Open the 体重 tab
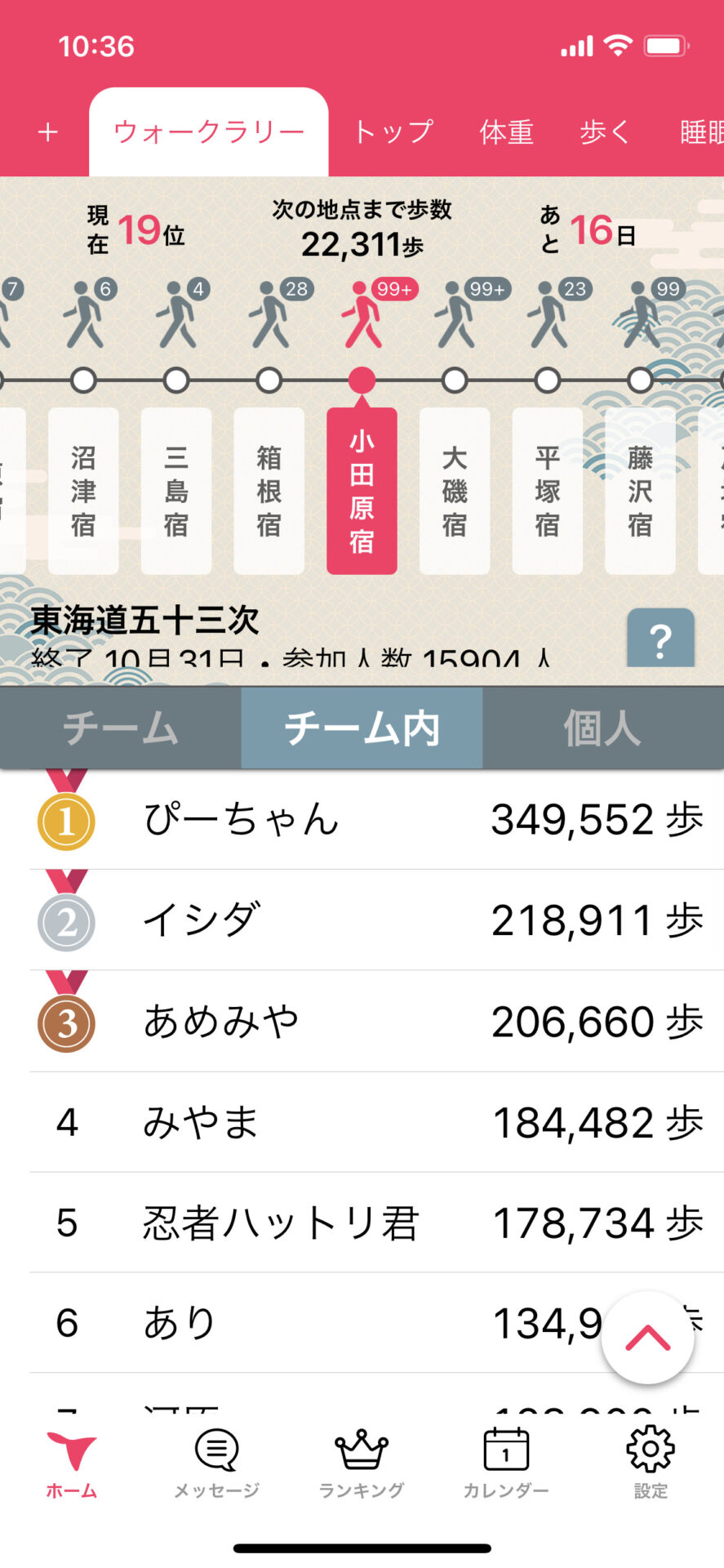This screenshot has width=724, height=1568. [506, 132]
